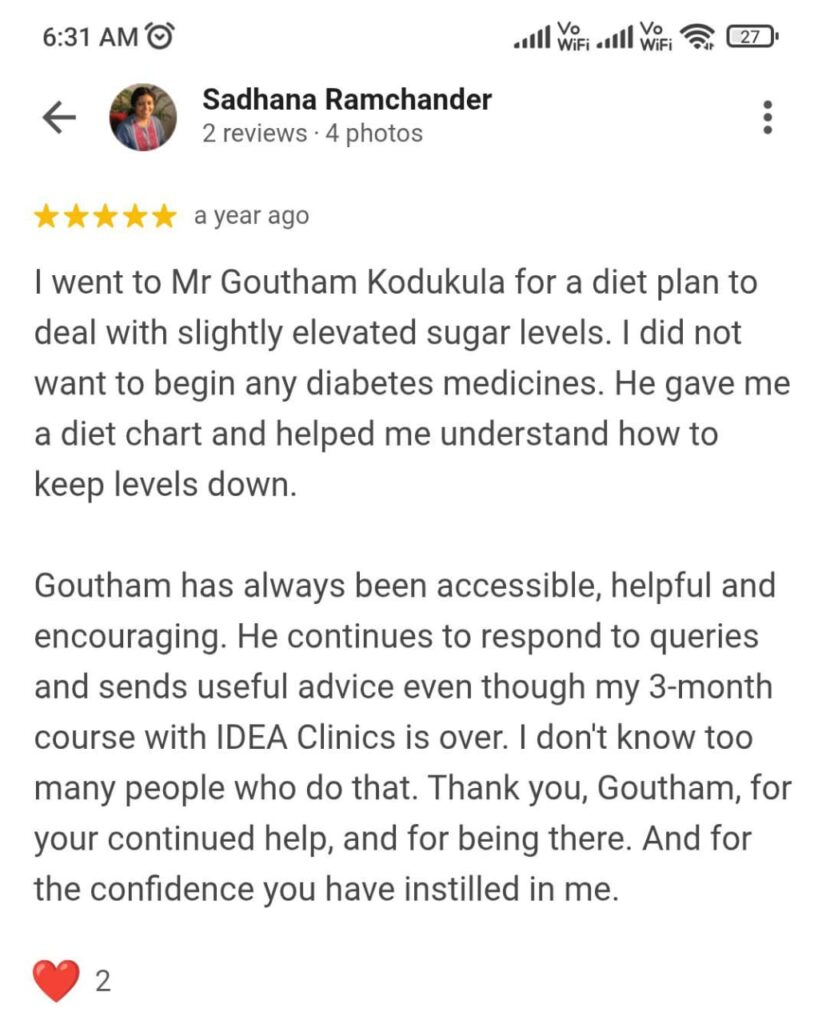Like the review with the heart icon
Screen dimensions: 826x1024
tap(56, 980)
